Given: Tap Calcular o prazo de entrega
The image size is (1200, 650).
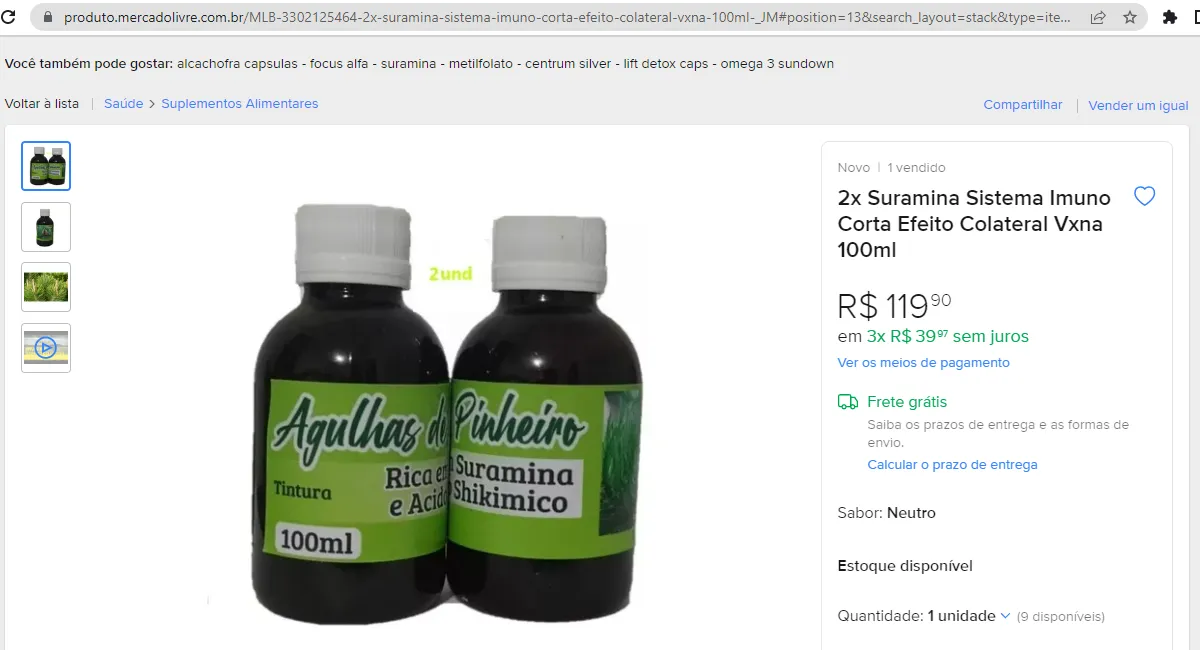Looking at the screenshot, I should (952, 465).
